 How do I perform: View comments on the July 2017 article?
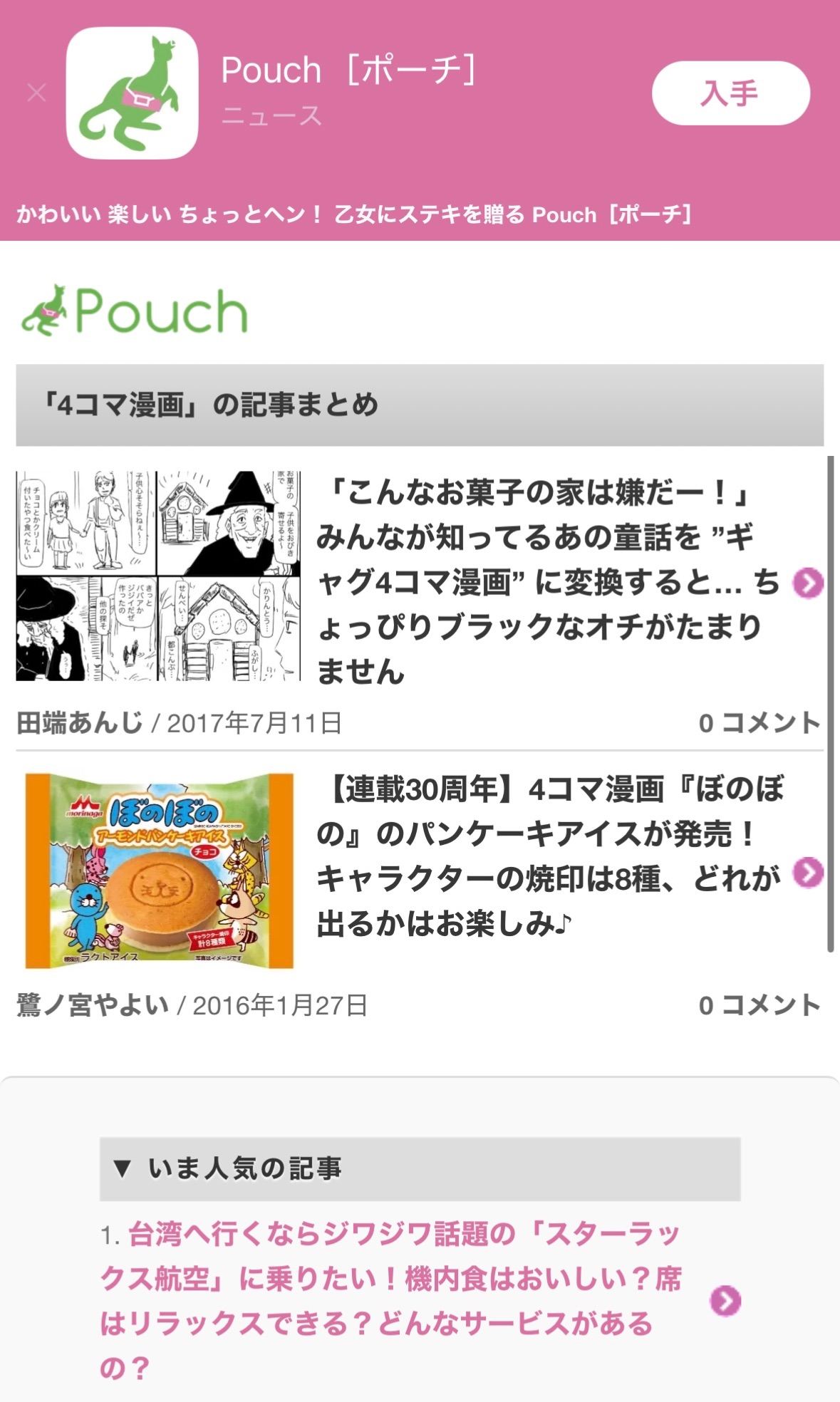point(759,723)
